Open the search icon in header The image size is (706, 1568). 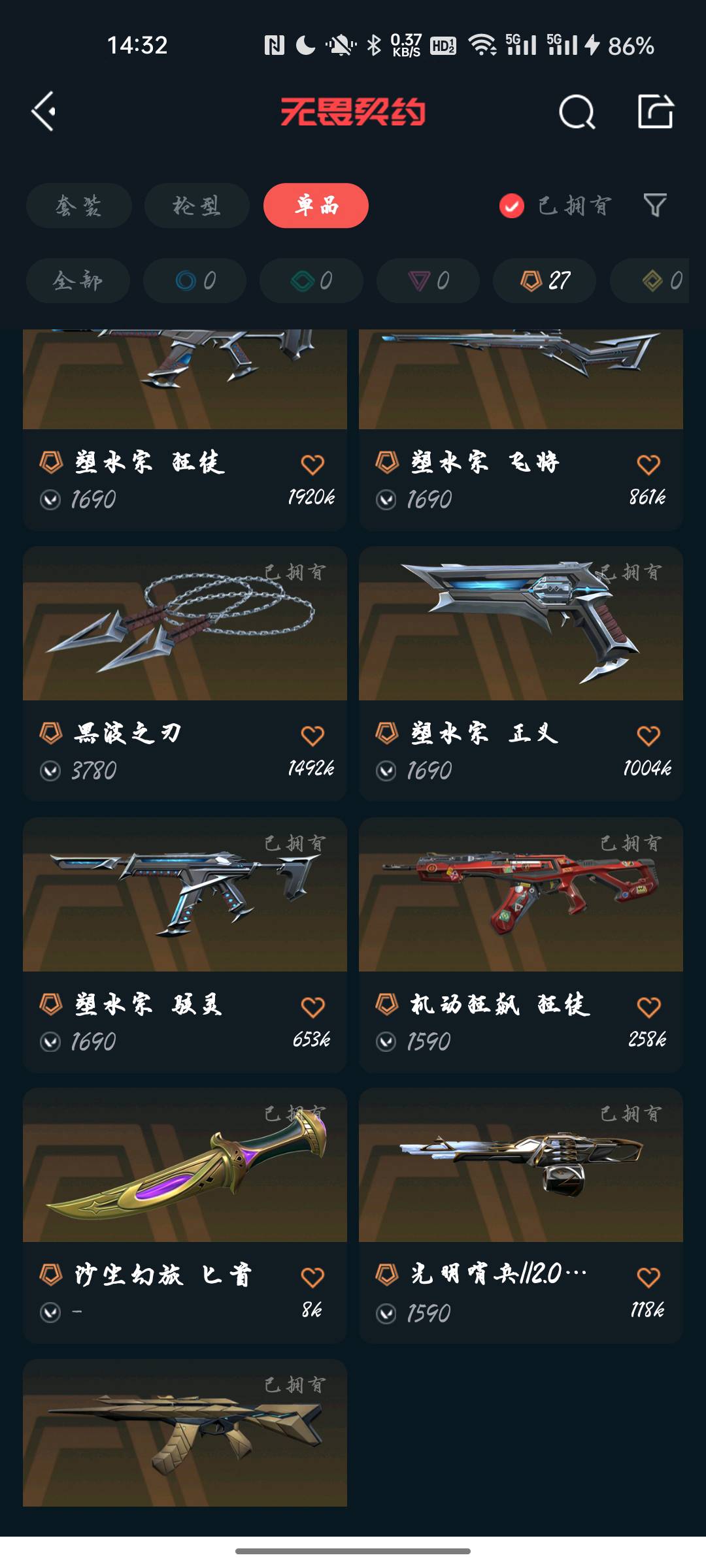(577, 112)
